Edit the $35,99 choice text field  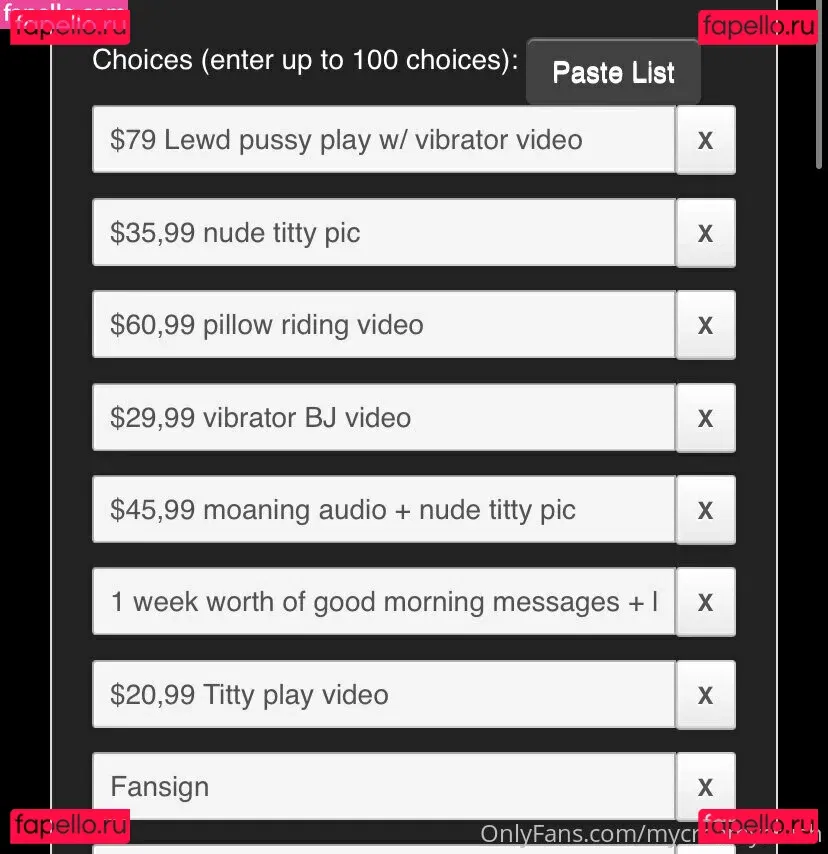384,233
